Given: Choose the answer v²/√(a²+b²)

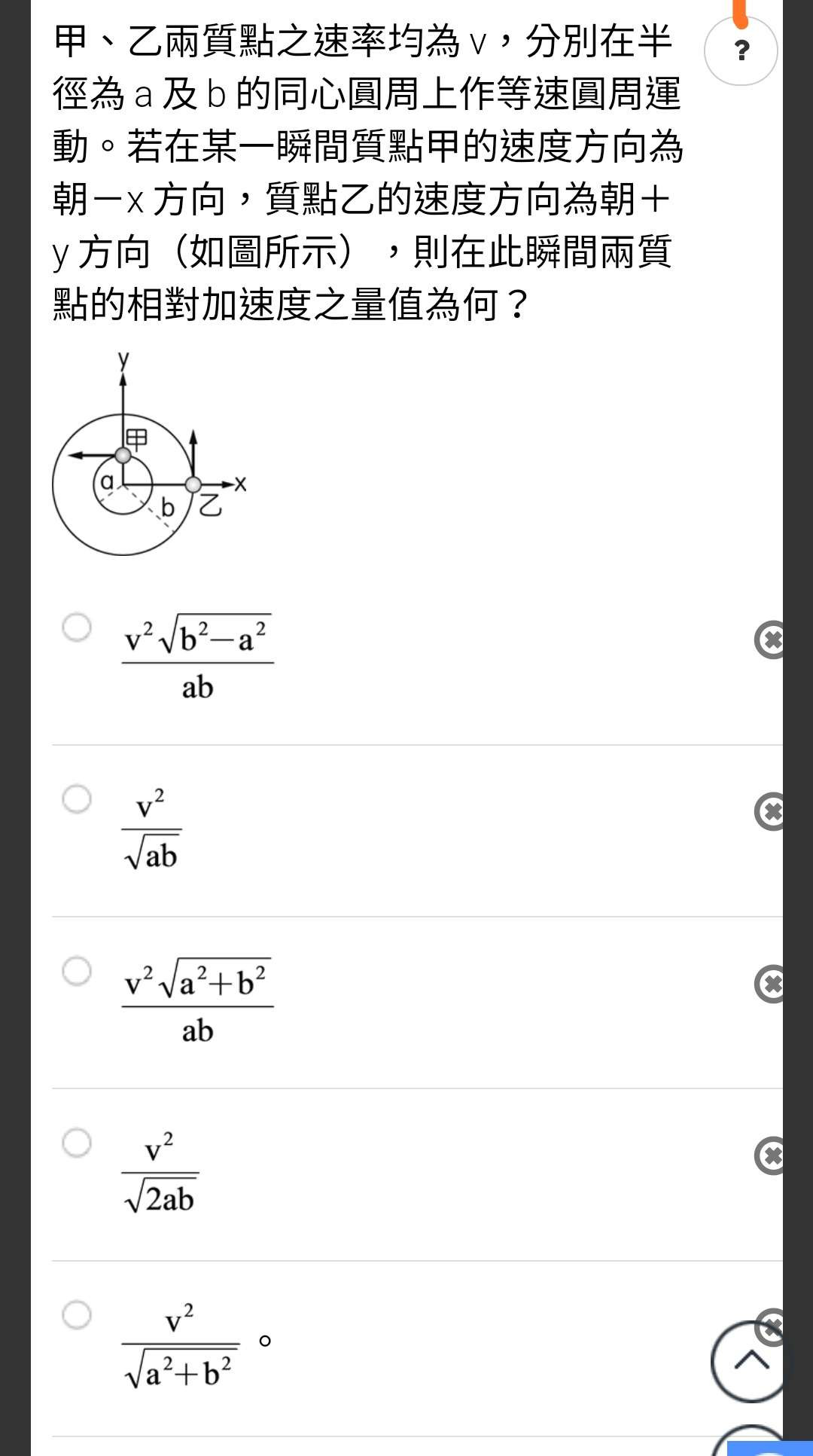Looking at the screenshot, I should pos(77,1314).
